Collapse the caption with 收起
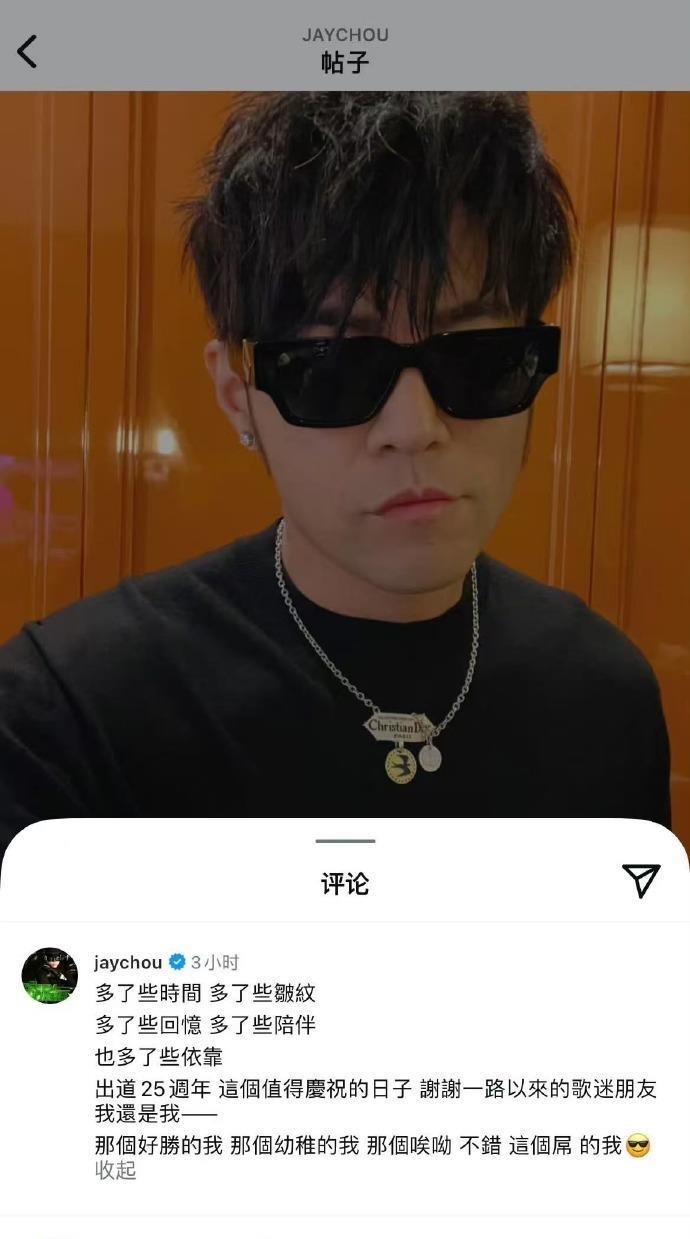690x1239 pixels. click(x=115, y=1171)
